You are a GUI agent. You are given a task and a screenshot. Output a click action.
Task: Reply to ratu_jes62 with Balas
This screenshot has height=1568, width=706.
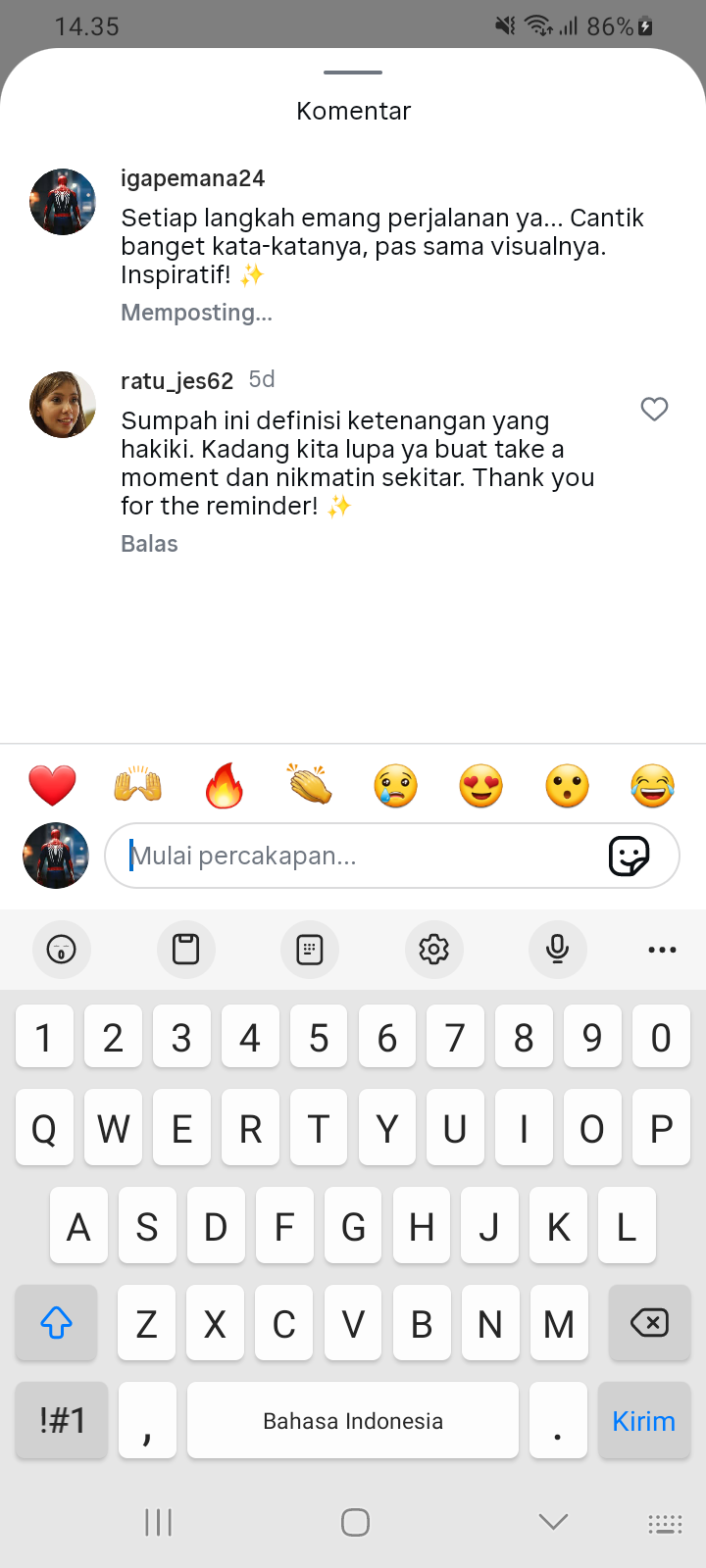click(x=149, y=544)
